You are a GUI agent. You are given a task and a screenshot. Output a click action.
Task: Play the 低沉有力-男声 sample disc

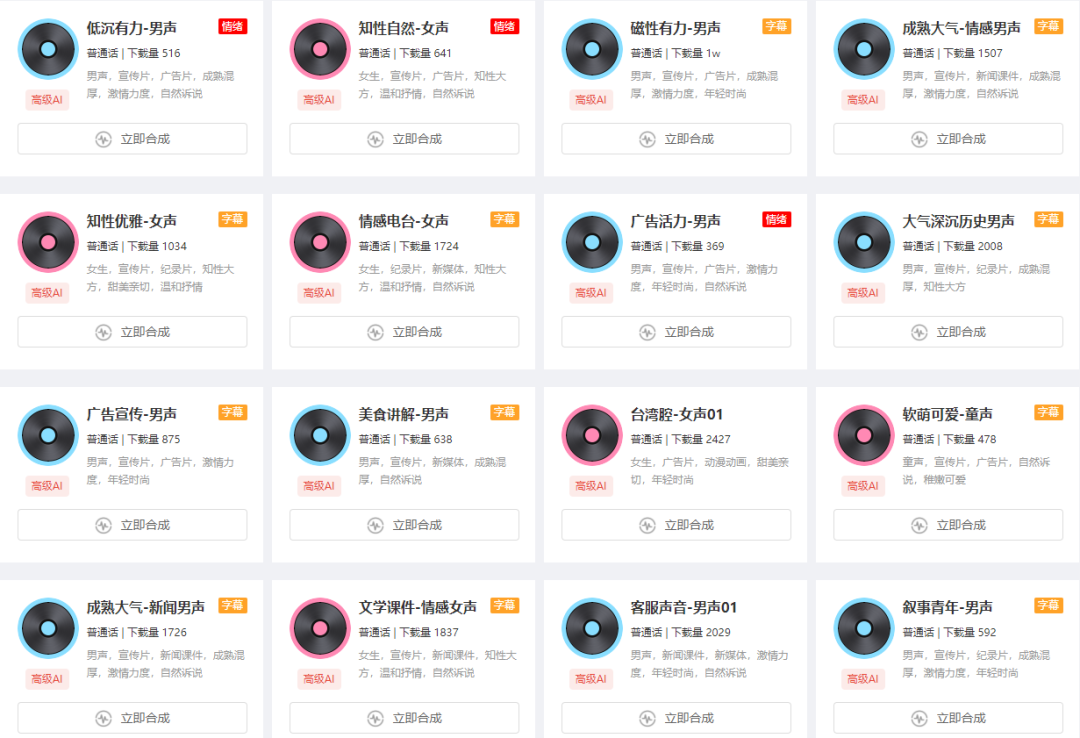48,49
